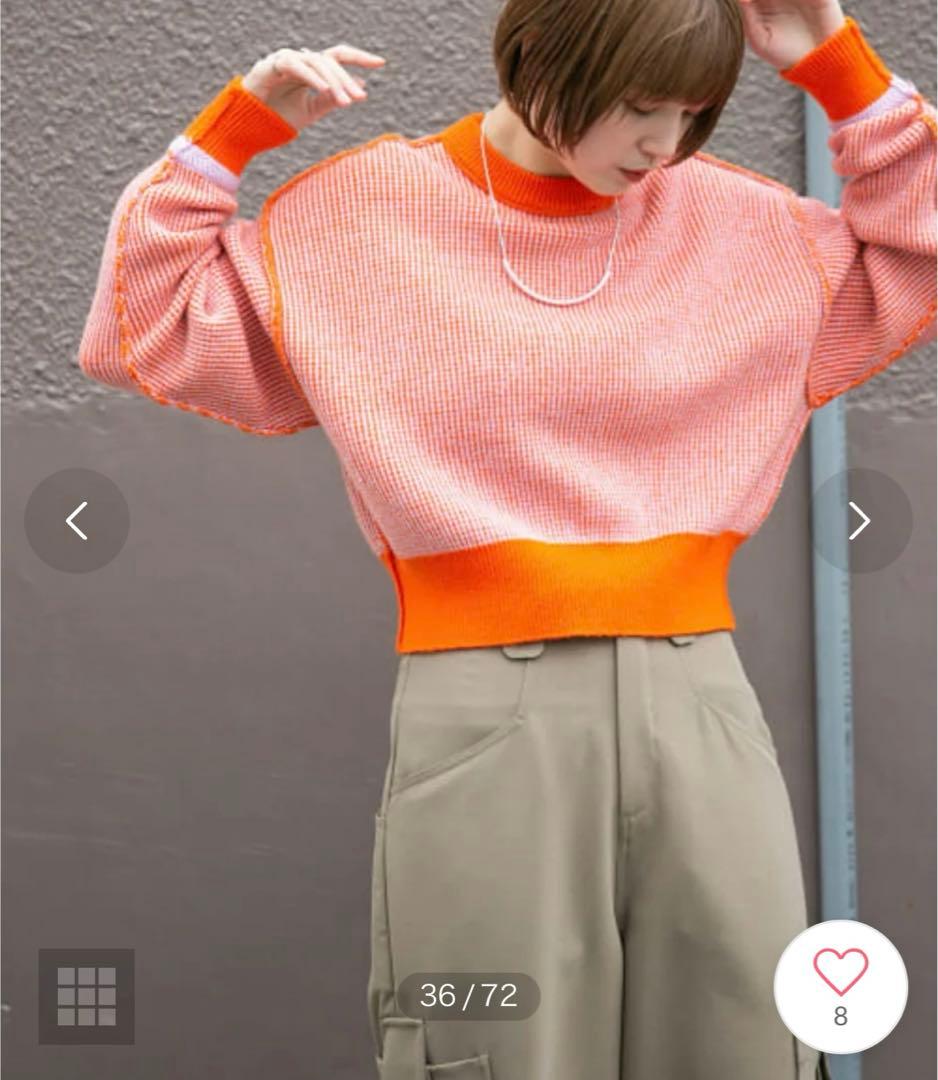This screenshot has height=1080, width=938.
Task: Tap the heart button to like this item
Action: (x=840, y=985)
